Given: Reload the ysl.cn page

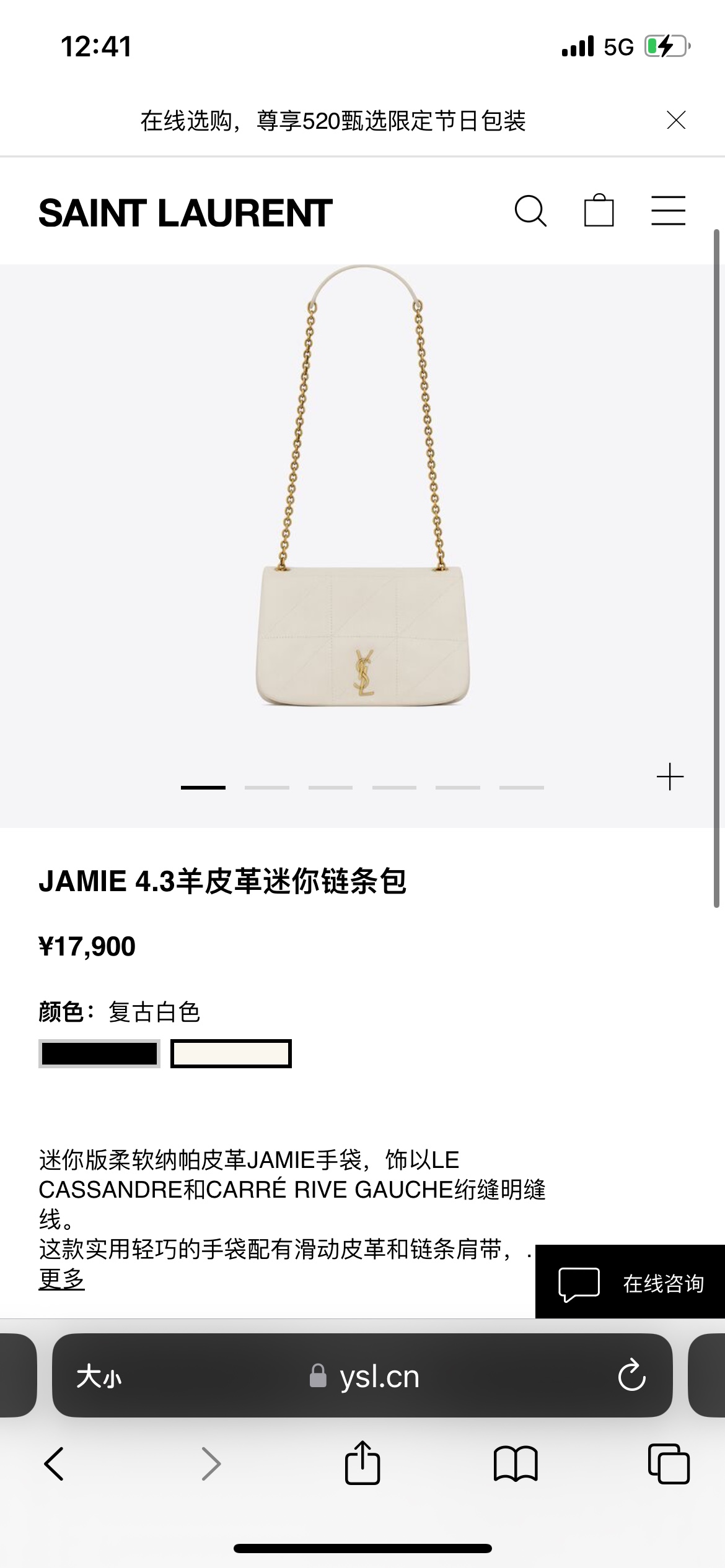Looking at the screenshot, I should tap(631, 1376).
